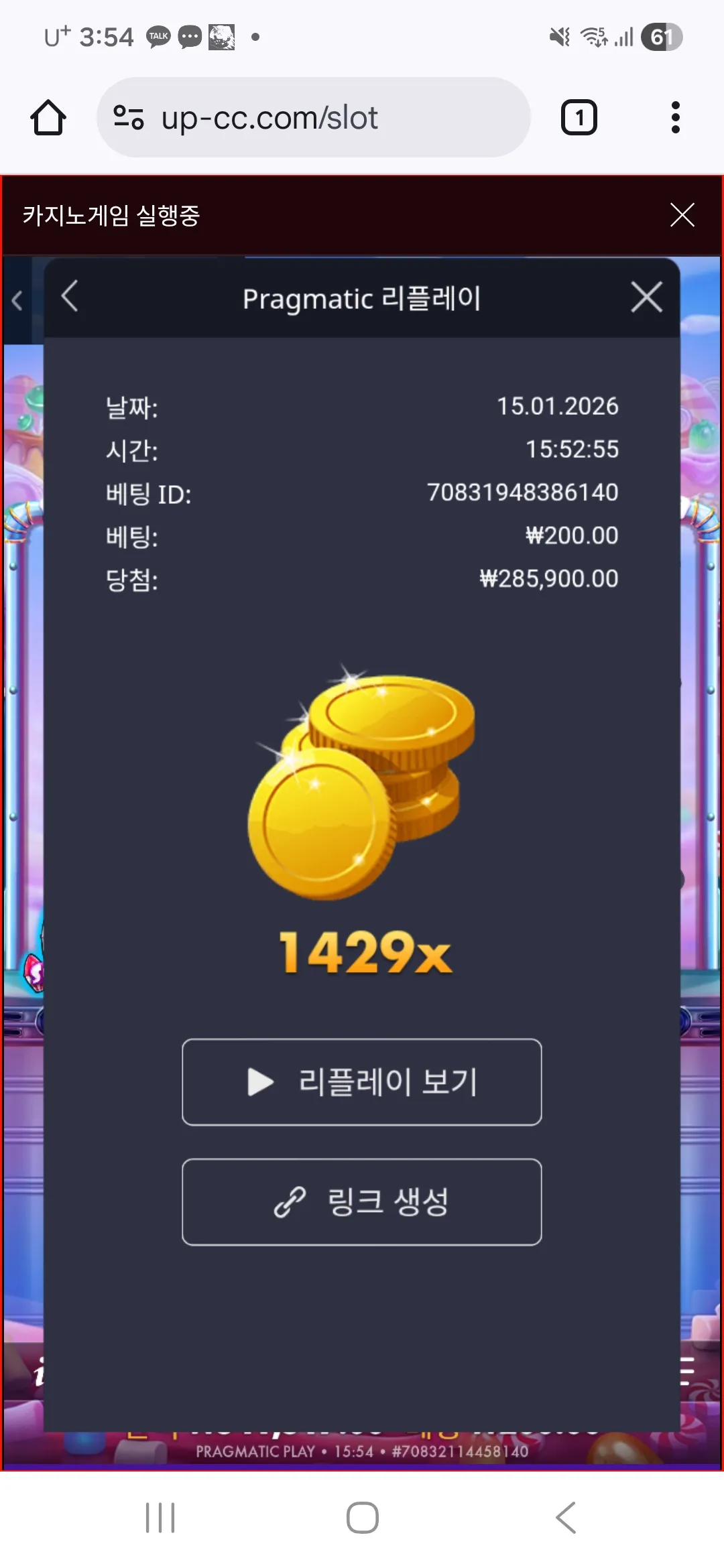Viewport: 724px width, 1568px height.
Task: Open the browser overflow menu
Action: point(675,117)
